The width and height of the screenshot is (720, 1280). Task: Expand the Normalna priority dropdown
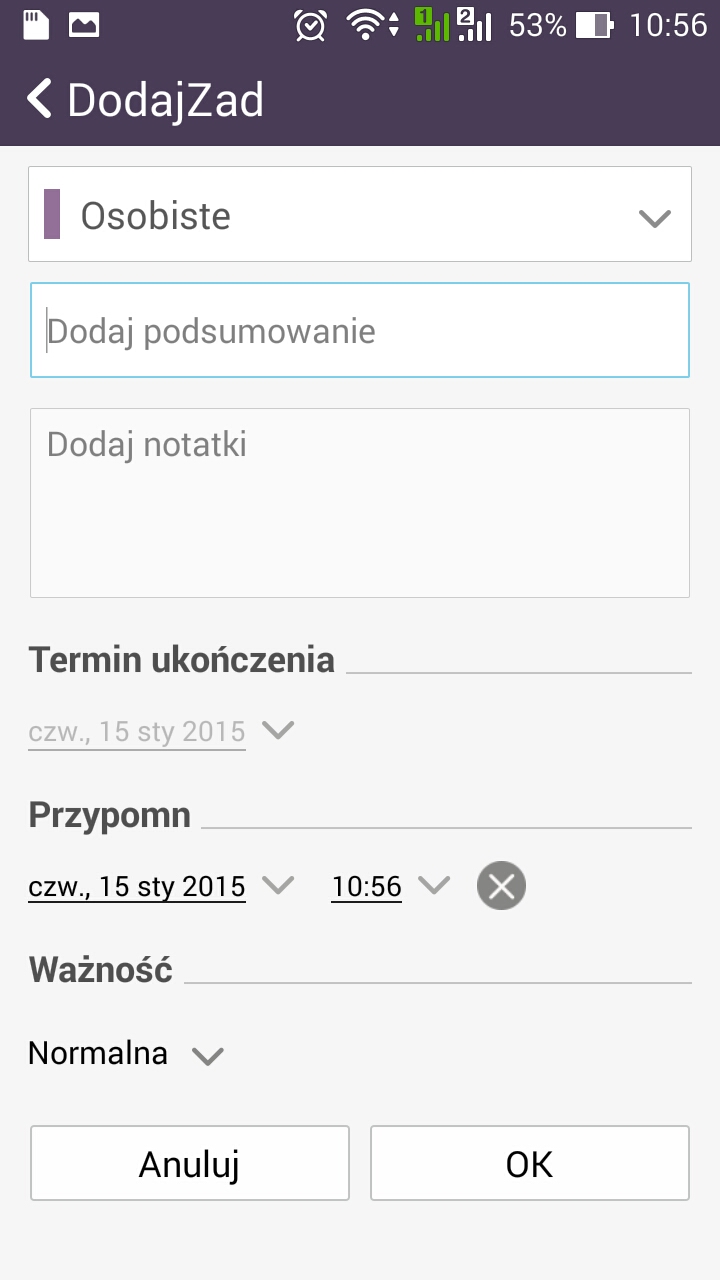(125, 1054)
